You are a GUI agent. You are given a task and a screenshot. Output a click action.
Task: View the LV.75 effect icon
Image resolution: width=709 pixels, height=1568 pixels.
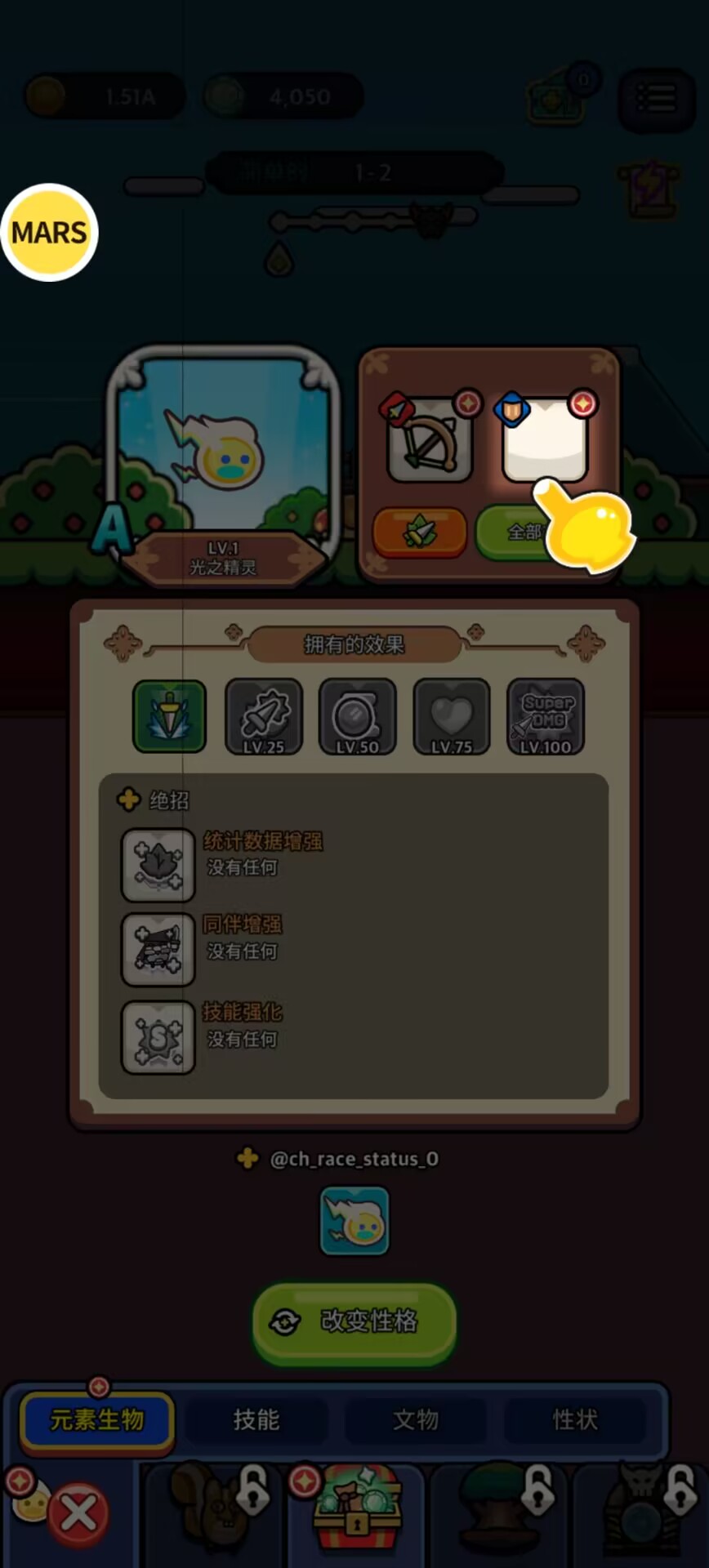click(x=452, y=716)
